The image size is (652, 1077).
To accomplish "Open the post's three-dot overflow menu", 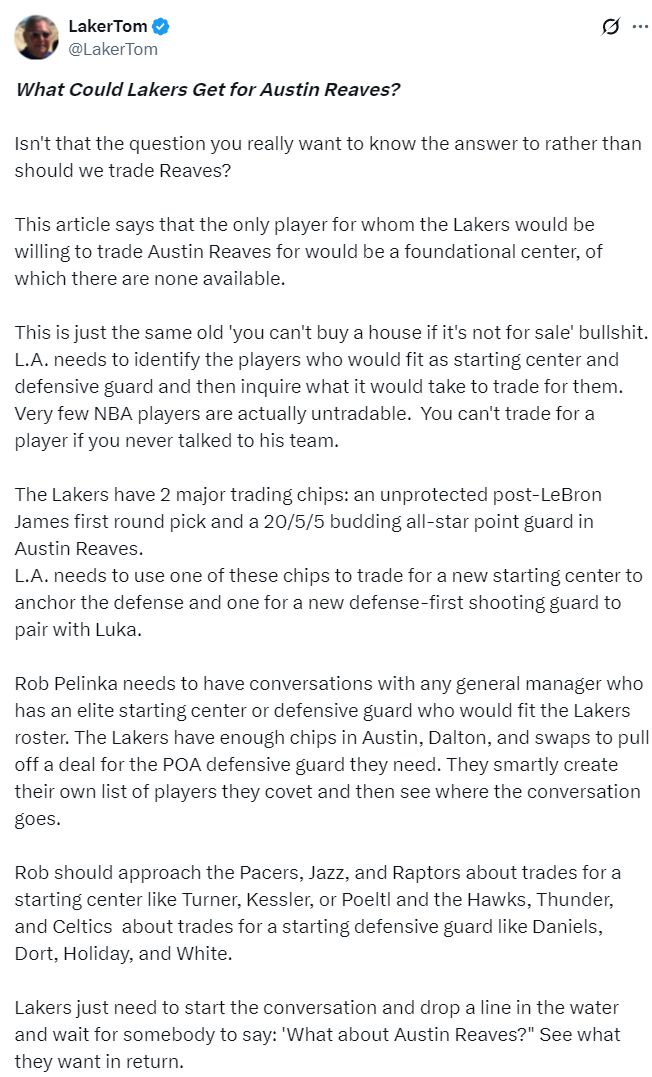I will [637, 27].
